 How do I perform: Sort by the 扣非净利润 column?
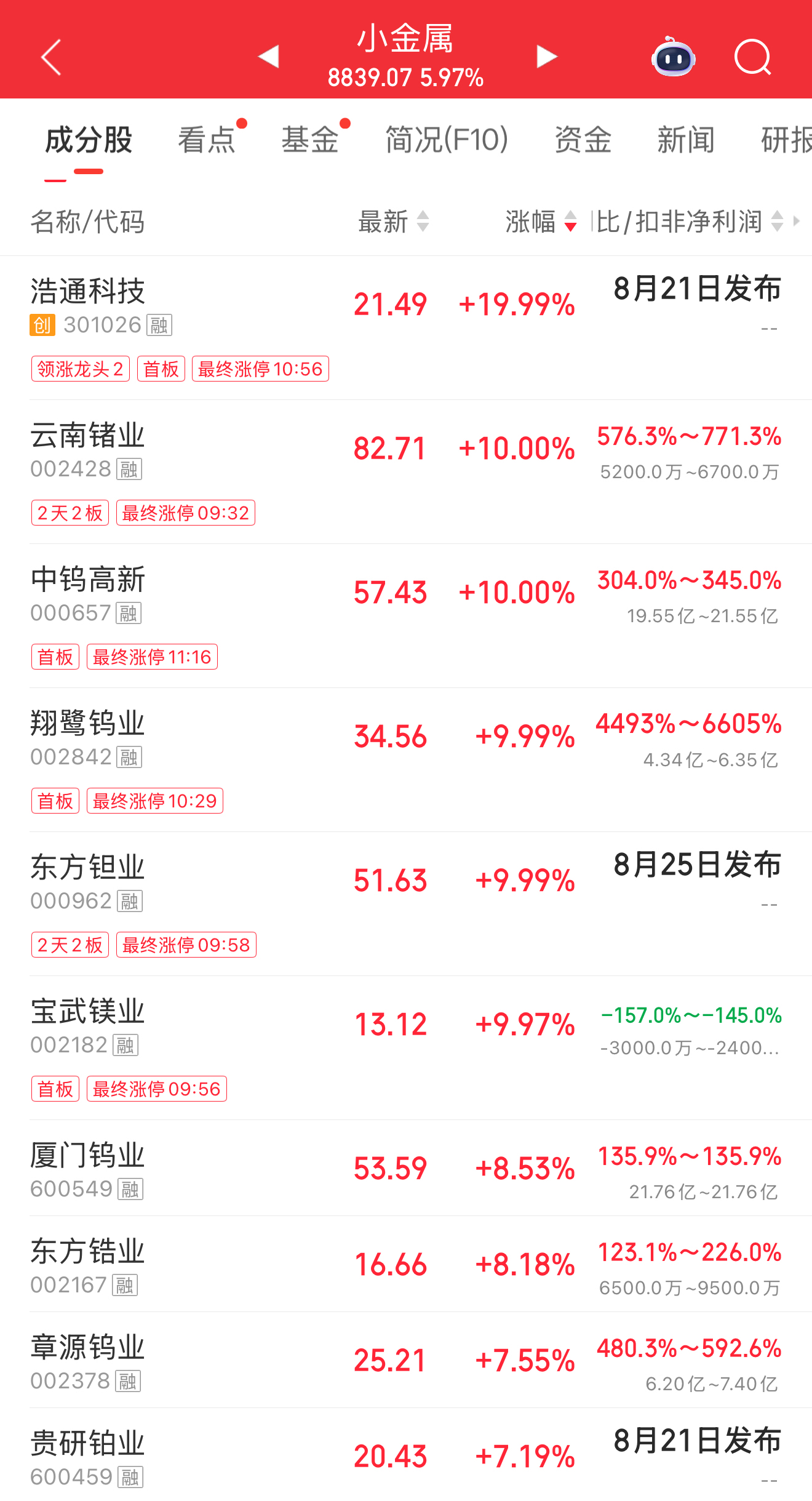(x=690, y=222)
